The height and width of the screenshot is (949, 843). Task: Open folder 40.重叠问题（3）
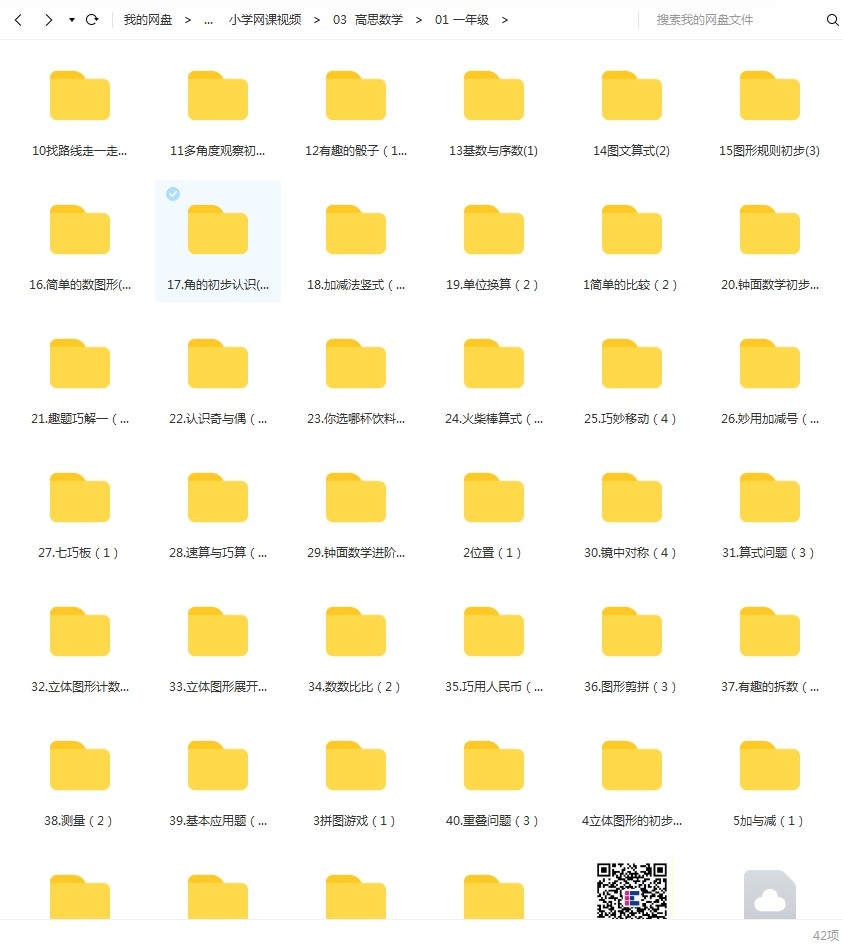point(494,767)
